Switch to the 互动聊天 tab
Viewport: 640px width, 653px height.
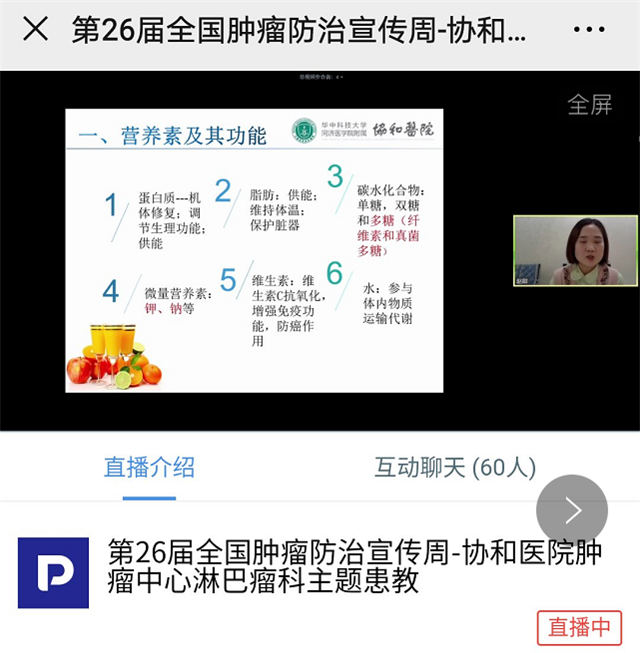tap(455, 467)
